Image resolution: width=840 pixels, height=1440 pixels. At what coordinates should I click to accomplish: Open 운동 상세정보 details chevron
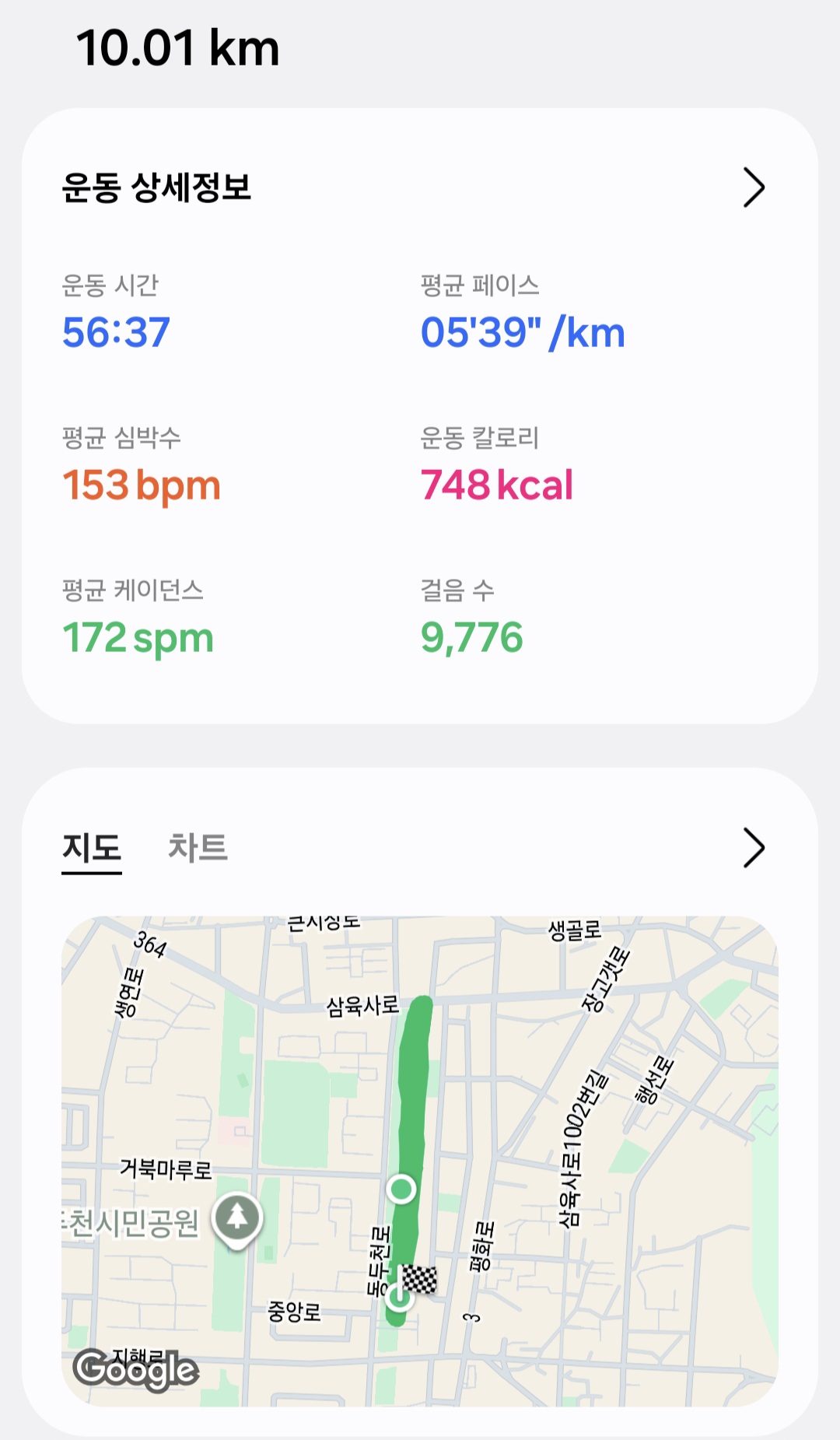point(754,187)
